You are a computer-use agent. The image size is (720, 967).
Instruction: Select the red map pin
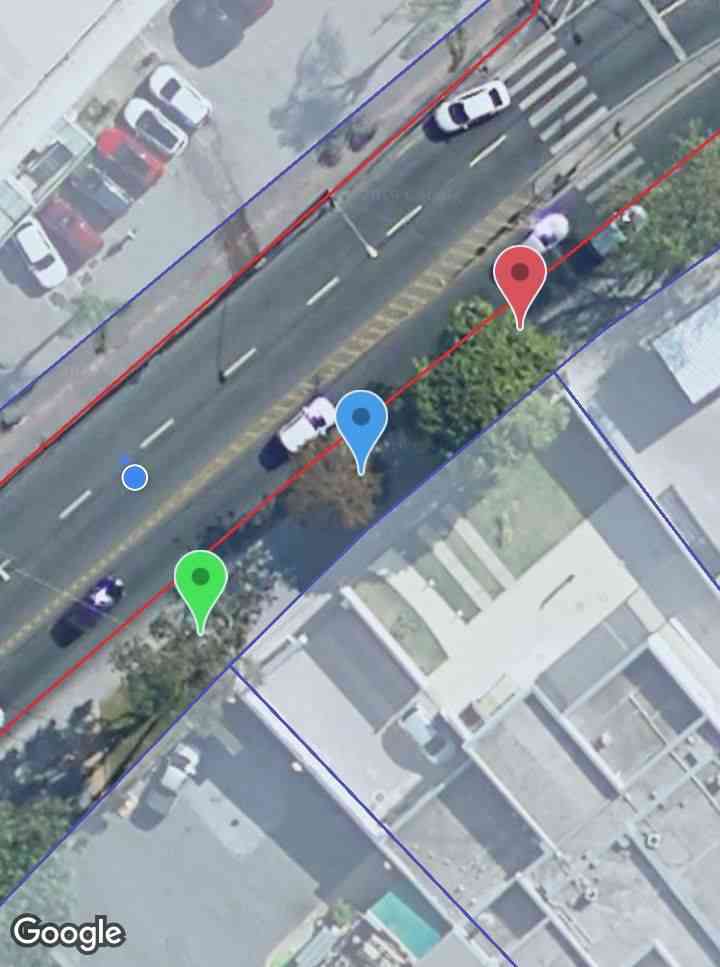point(520,275)
